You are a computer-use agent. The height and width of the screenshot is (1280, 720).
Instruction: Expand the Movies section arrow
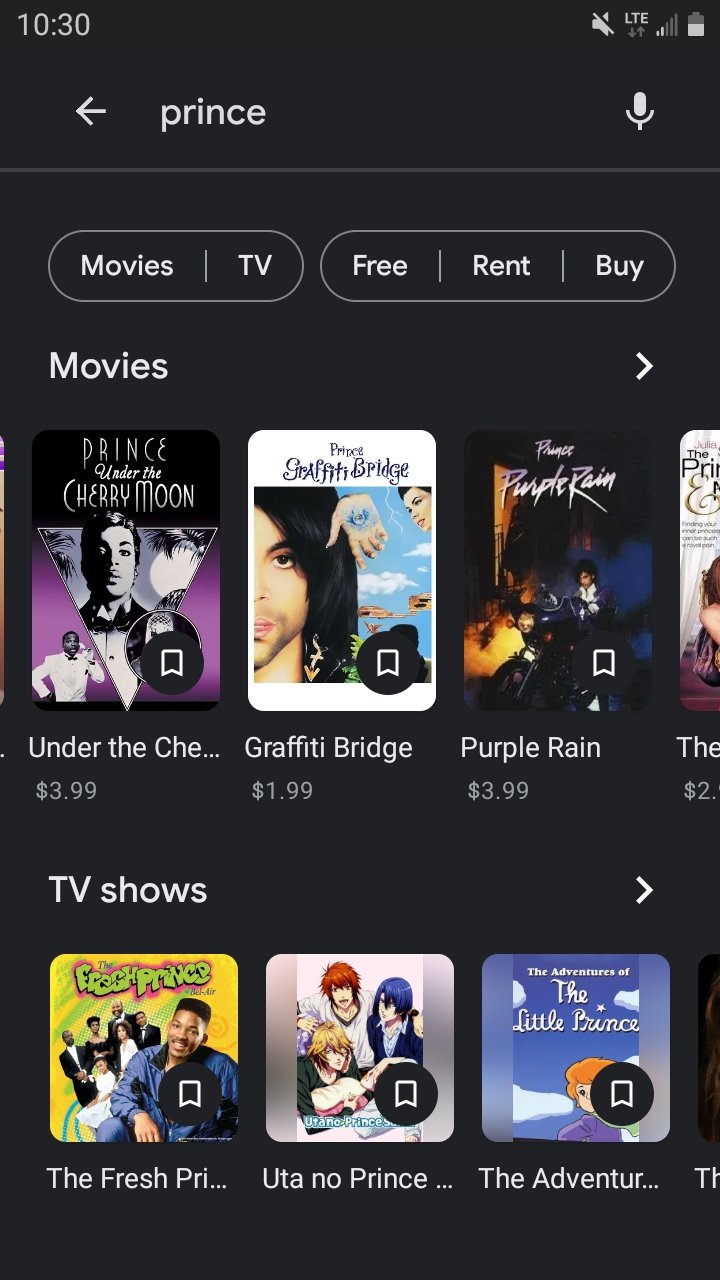(x=644, y=366)
